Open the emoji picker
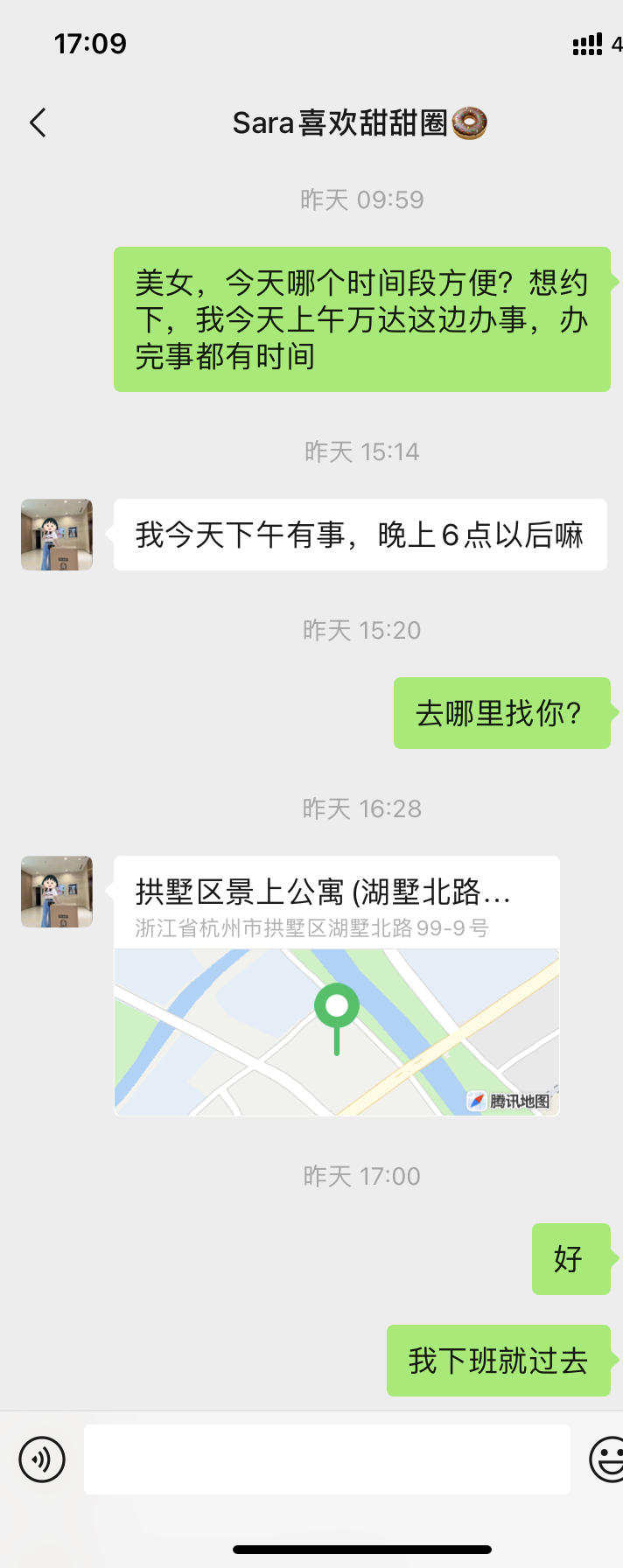 tap(607, 1459)
